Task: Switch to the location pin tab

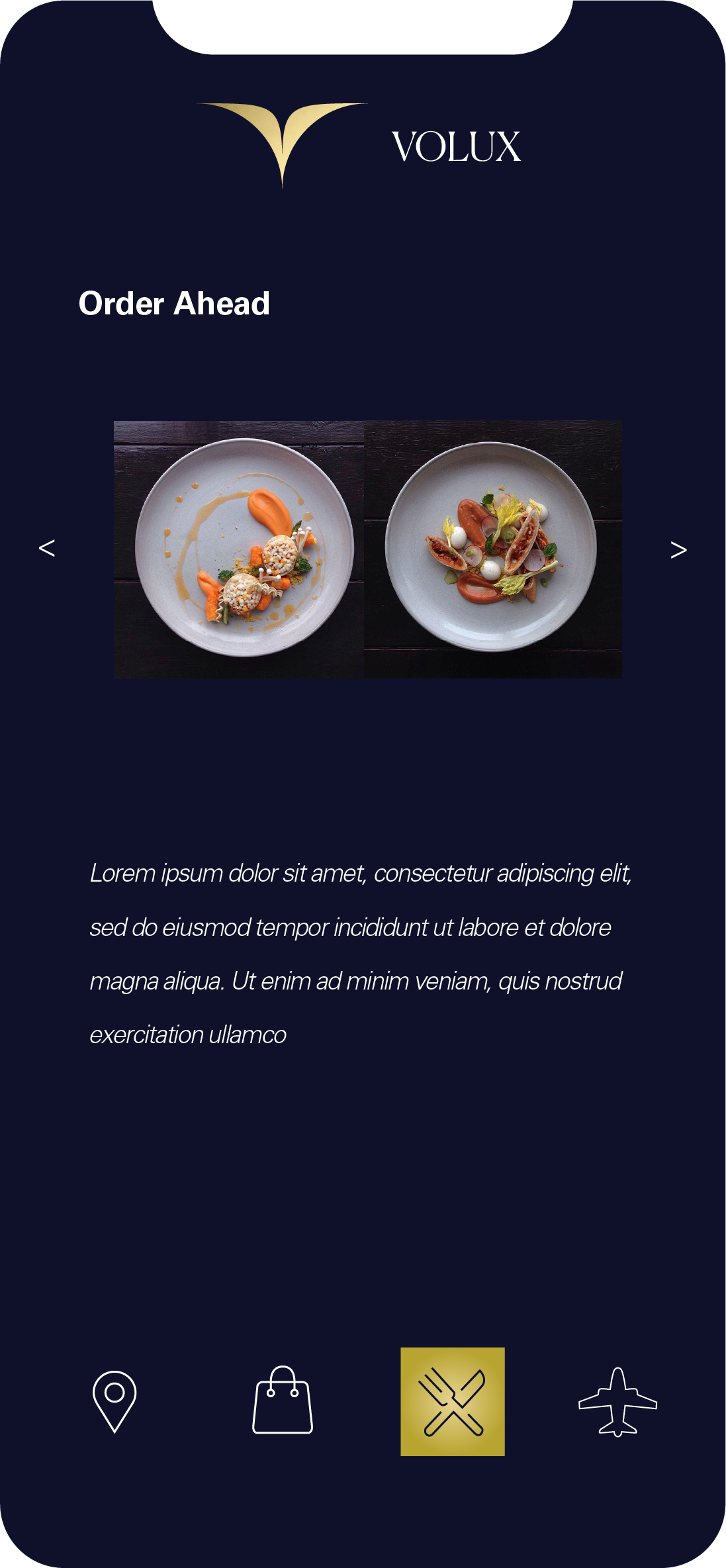Action: click(x=114, y=1401)
